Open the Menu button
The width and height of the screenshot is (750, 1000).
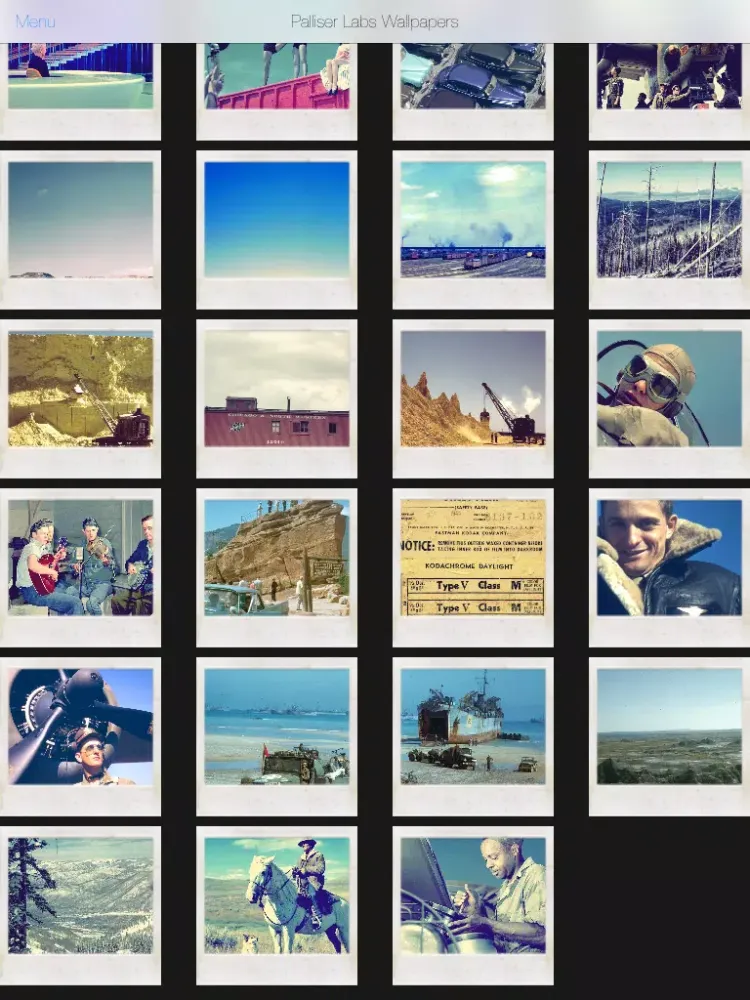[35, 21]
